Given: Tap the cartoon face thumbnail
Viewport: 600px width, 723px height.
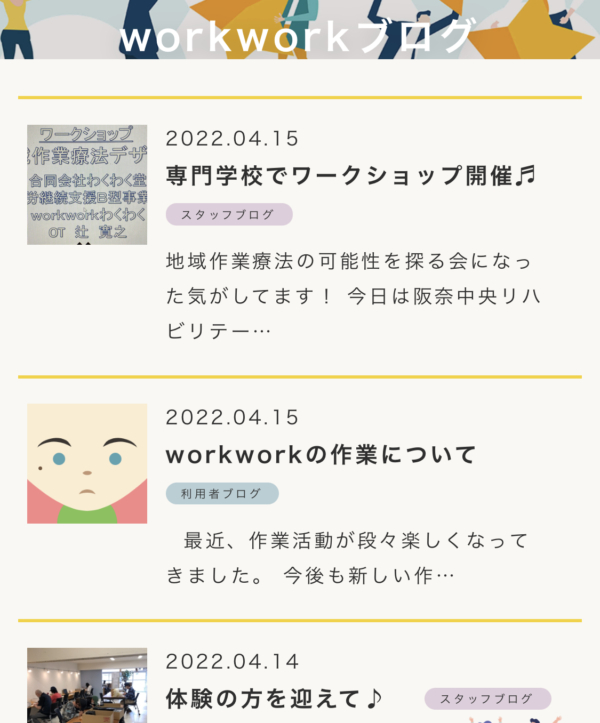Looking at the screenshot, I should pyautogui.click(x=87, y=464).
